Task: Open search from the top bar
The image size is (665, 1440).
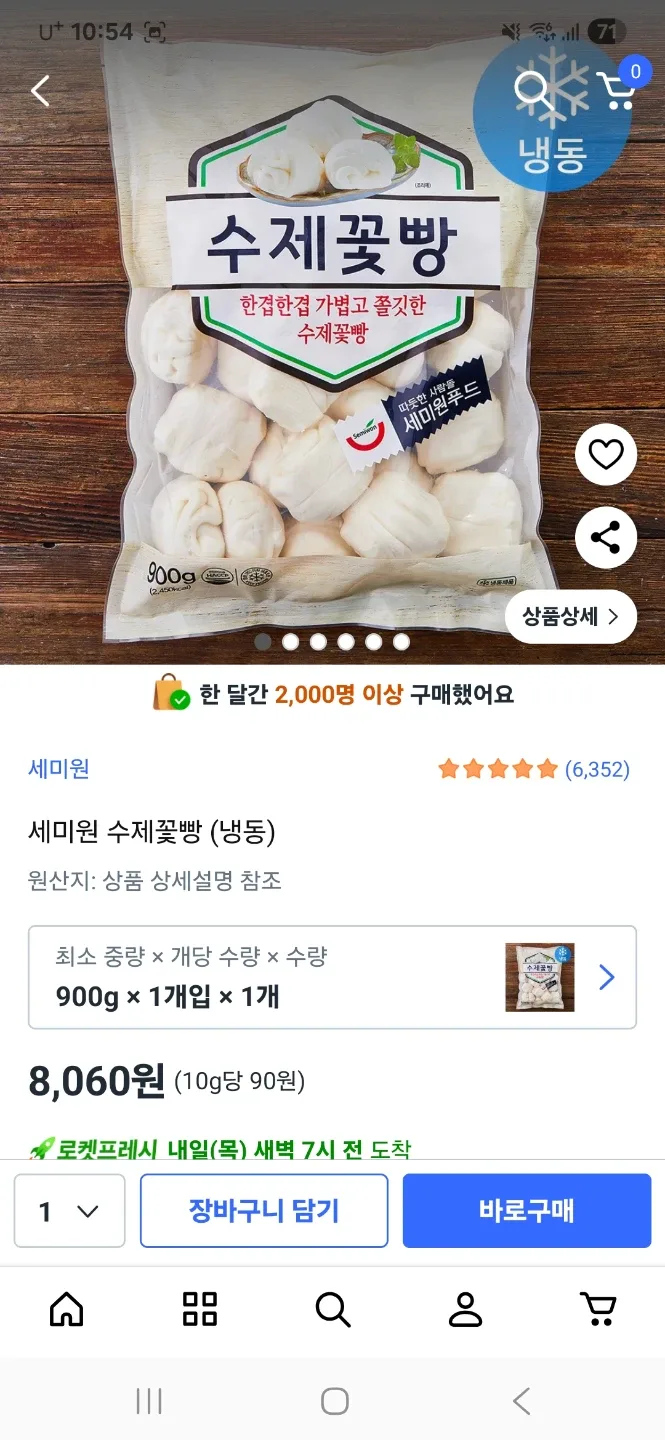Action: pos(534,91)
